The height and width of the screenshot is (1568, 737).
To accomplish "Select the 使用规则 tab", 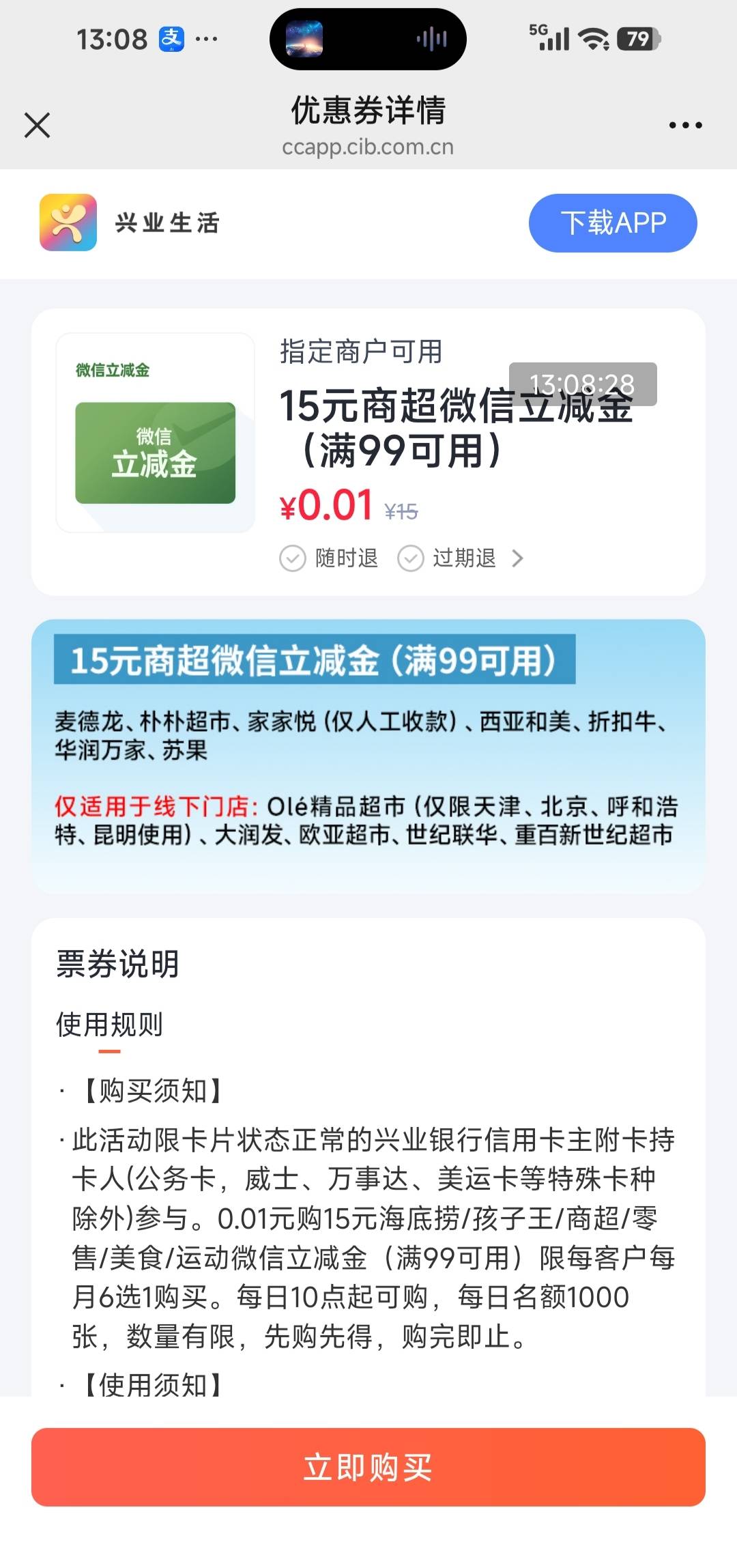I will click(x=109, y=1025).
